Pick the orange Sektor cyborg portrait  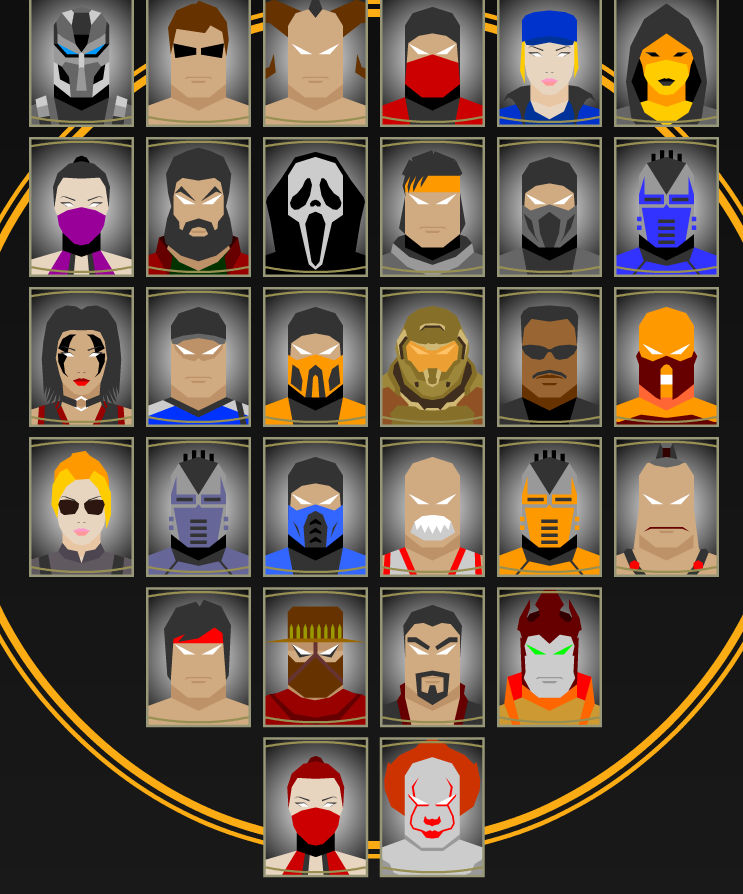548,505
